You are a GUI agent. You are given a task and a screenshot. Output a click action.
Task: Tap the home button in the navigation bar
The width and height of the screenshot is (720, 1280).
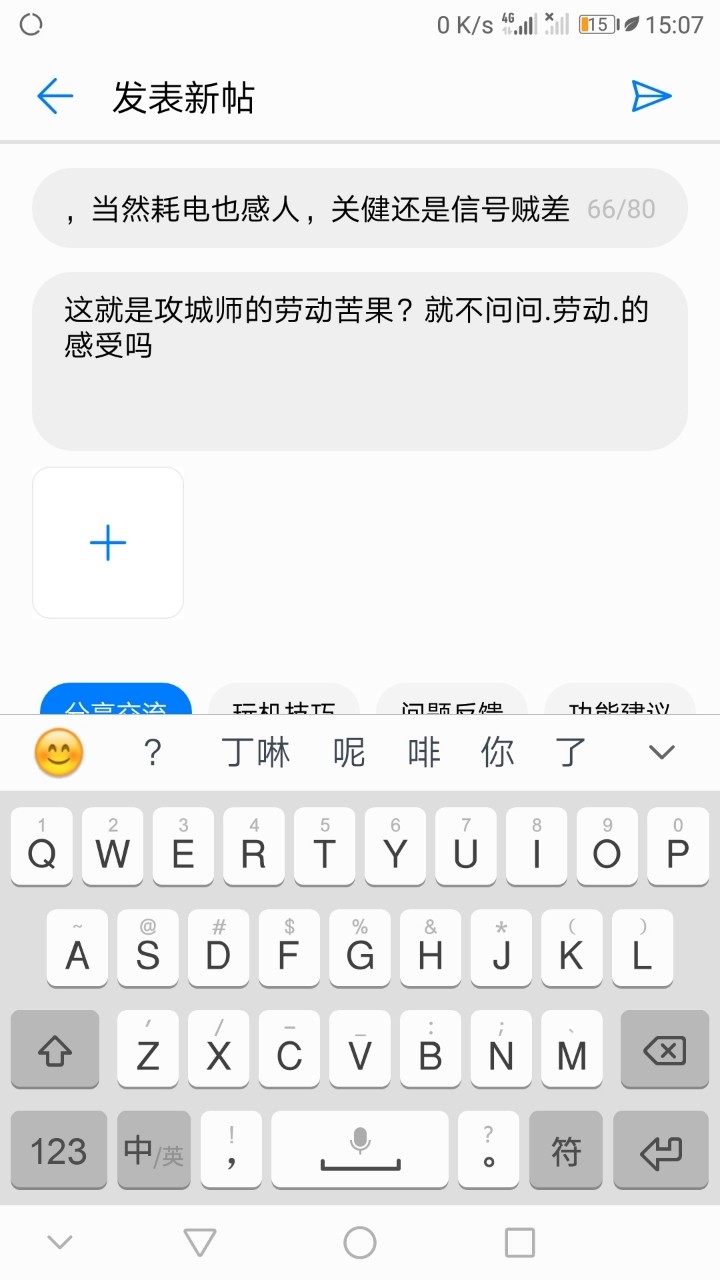coord(359,1240)
